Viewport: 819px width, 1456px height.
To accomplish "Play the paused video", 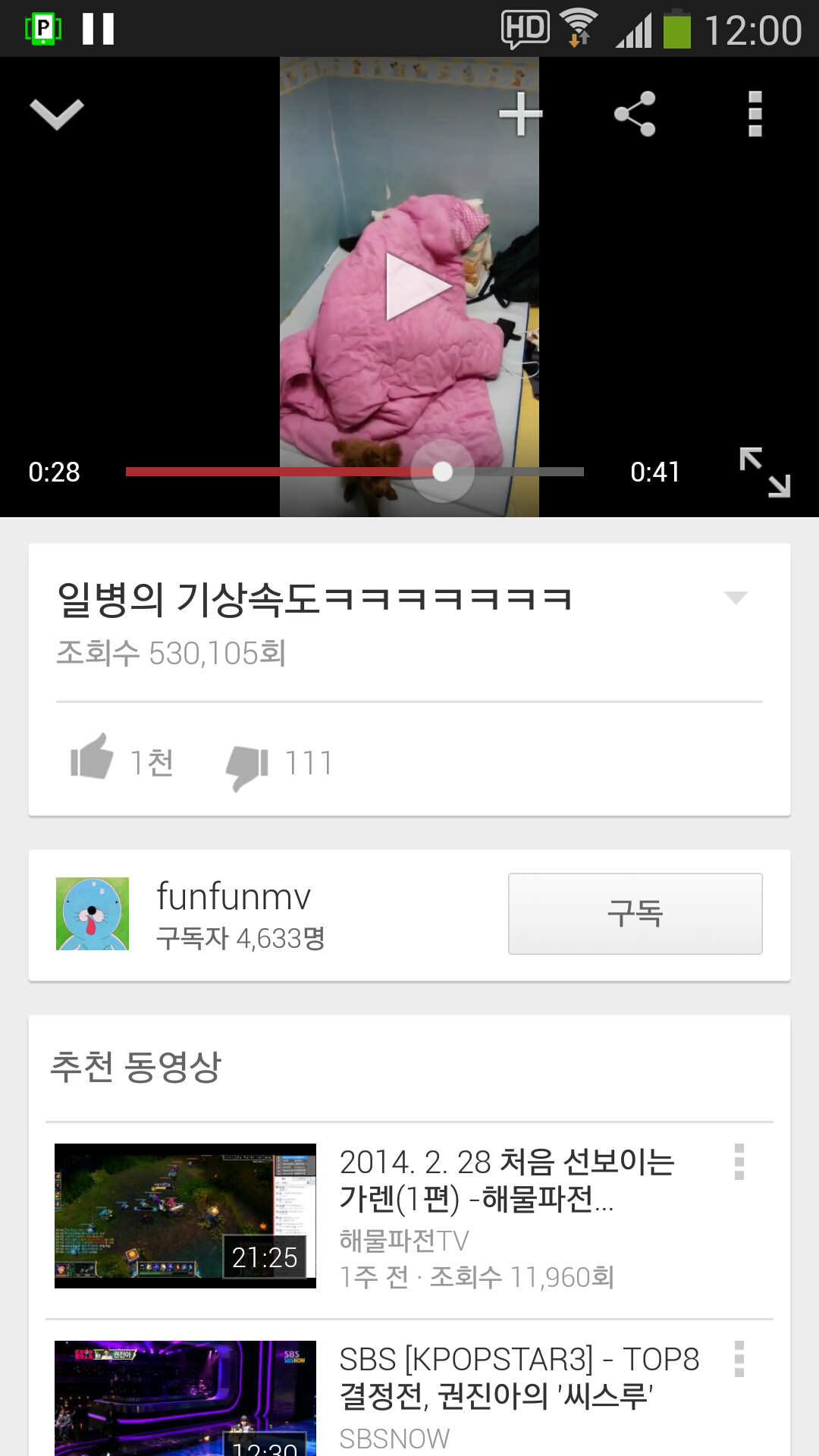I will tap(413, 287).
